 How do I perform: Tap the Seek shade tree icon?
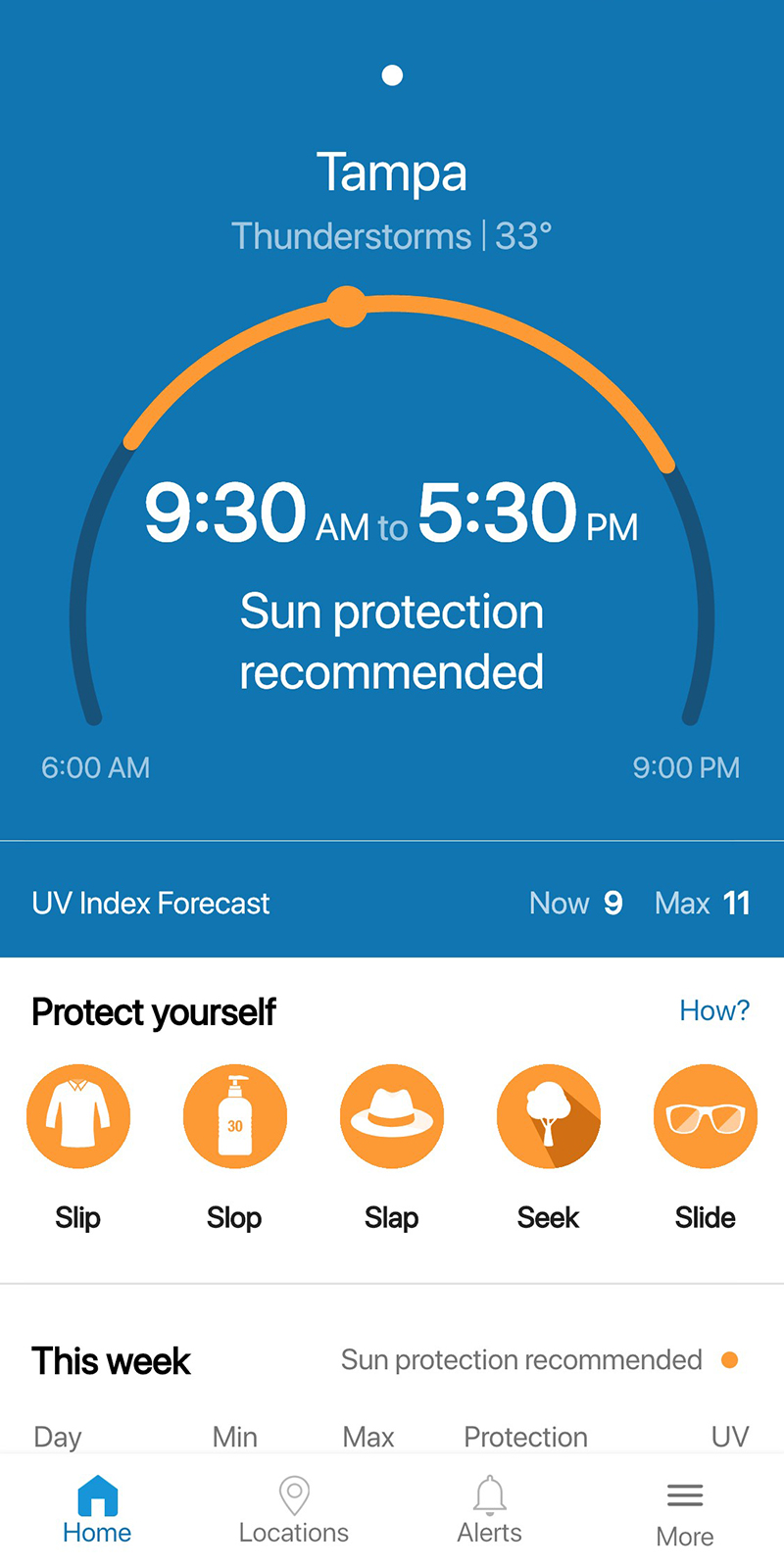click(x=549, y=1116)
